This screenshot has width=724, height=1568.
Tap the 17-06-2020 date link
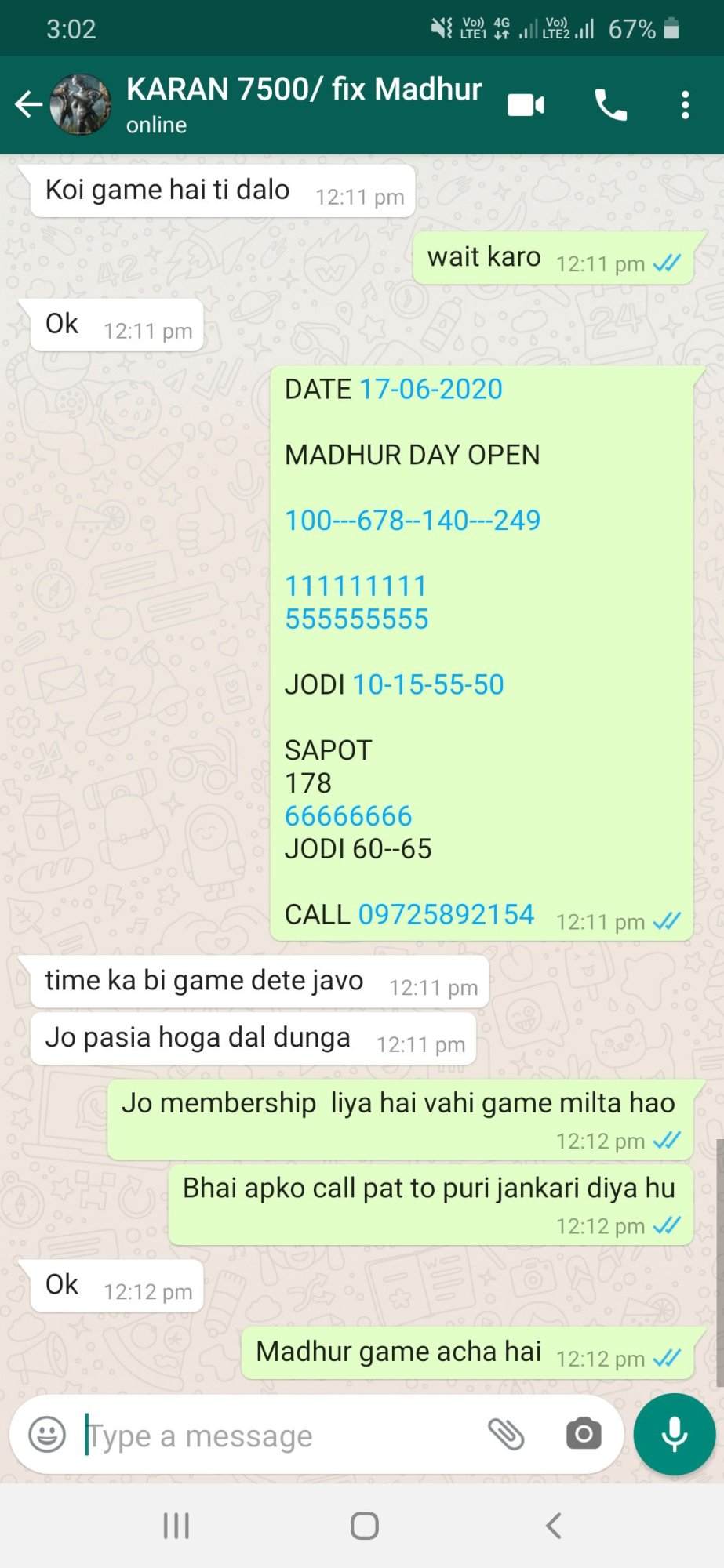[x=431, y=389]
